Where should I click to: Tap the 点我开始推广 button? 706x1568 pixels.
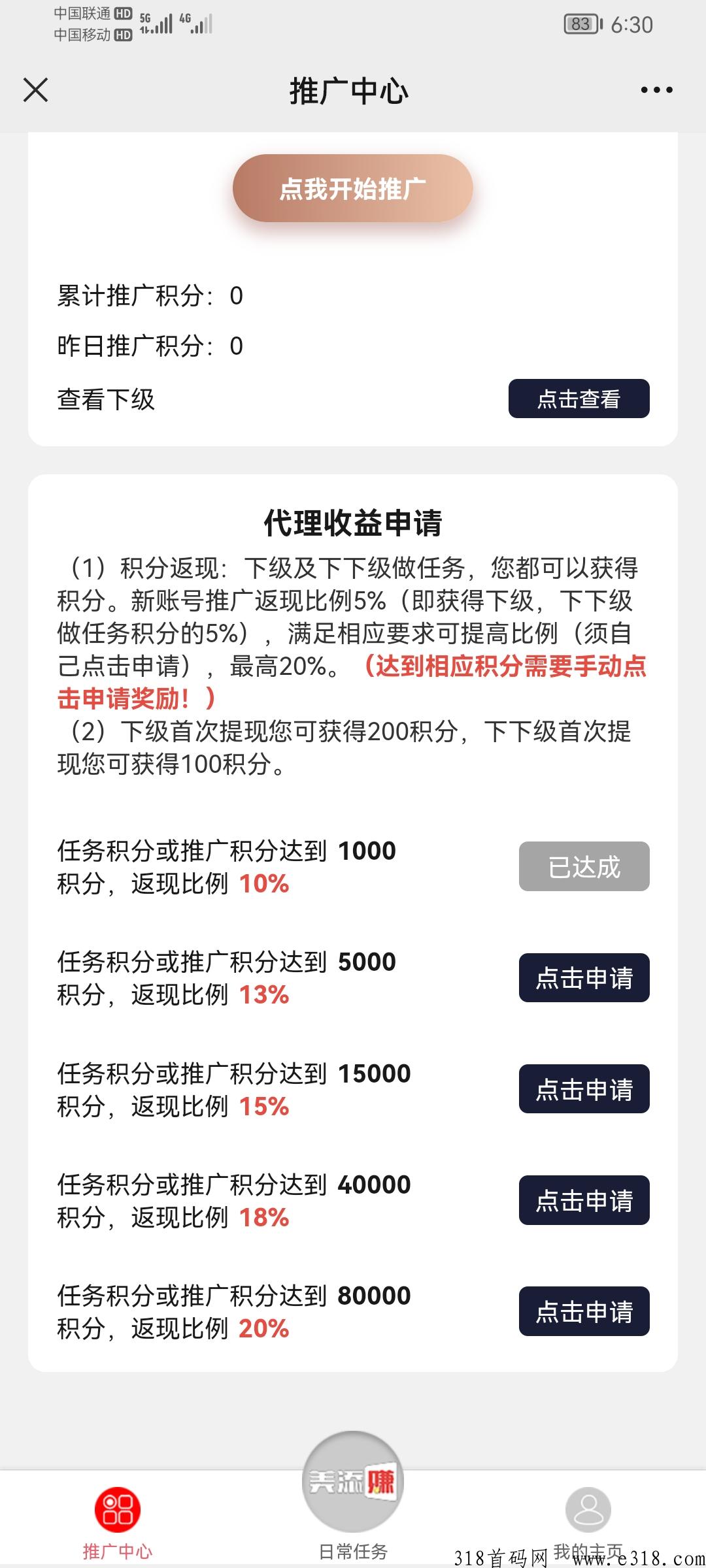point(353,188)
